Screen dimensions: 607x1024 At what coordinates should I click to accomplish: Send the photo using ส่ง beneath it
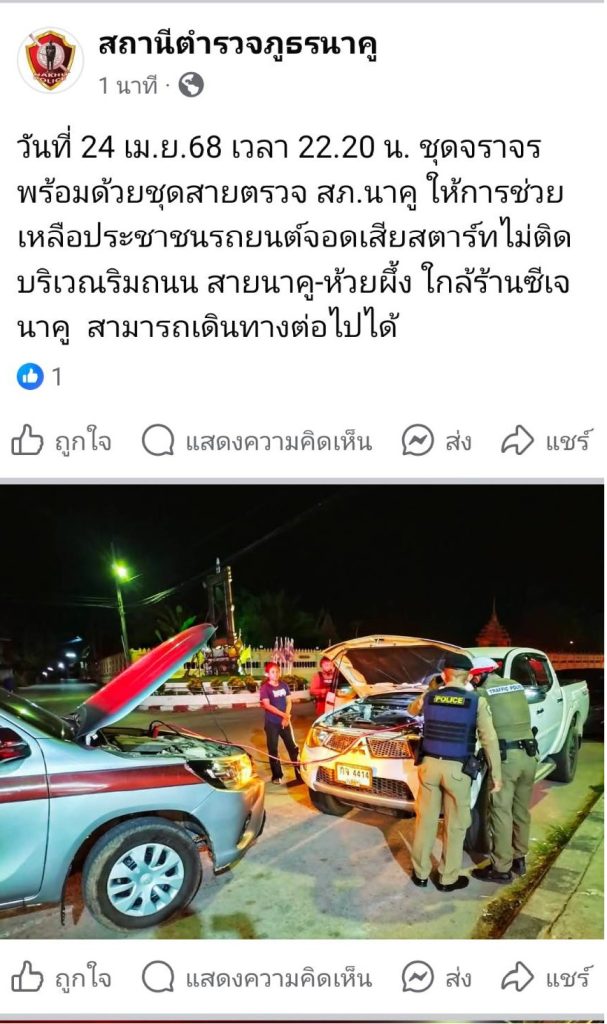coord(437,976)
